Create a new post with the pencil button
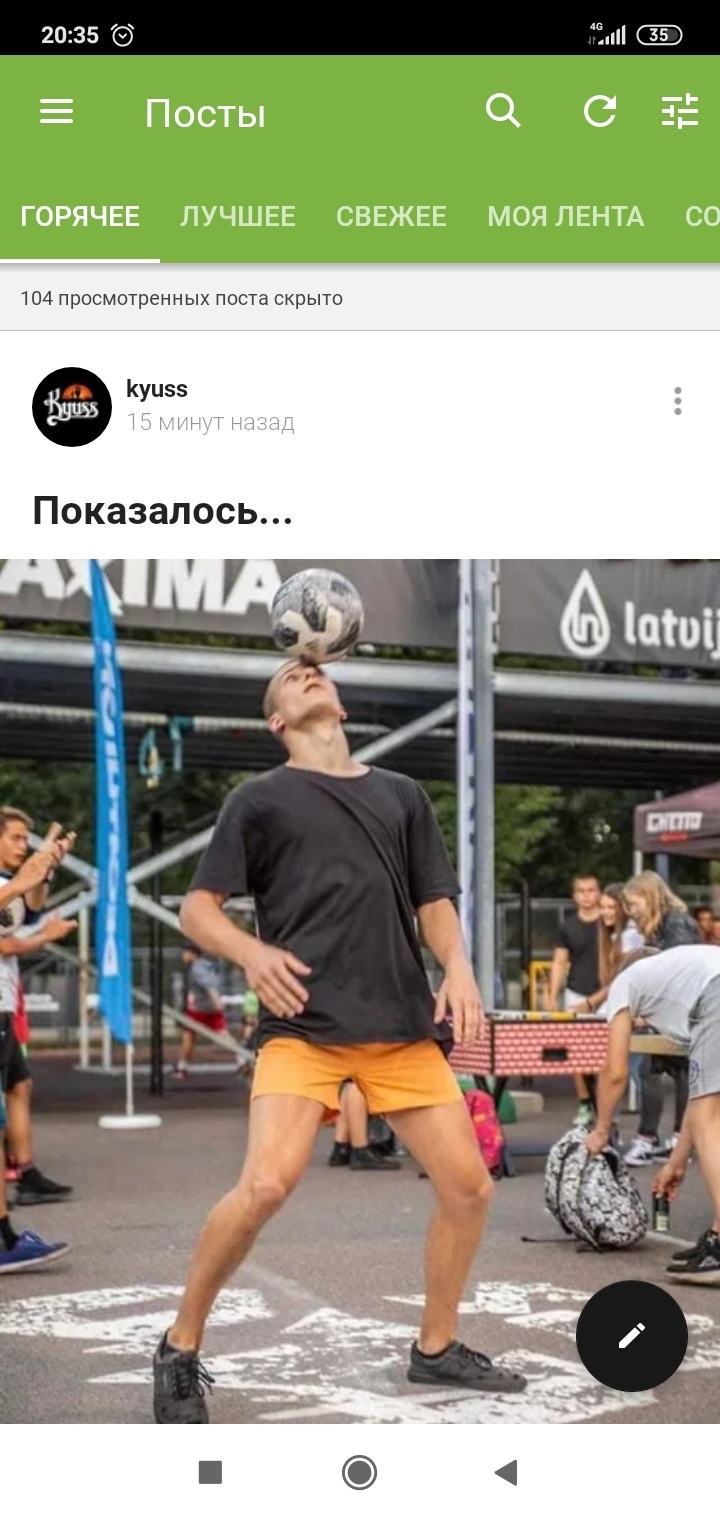The height and width of the screenshot is (1520, 720). [x=632, y=1335]
